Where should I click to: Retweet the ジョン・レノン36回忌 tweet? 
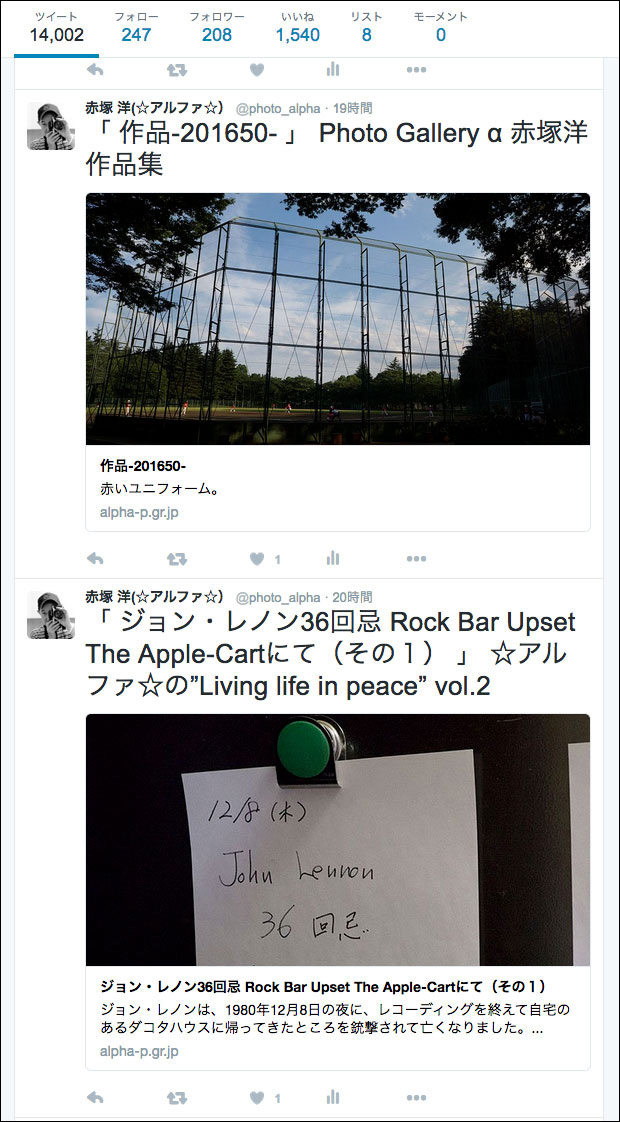176,1097
